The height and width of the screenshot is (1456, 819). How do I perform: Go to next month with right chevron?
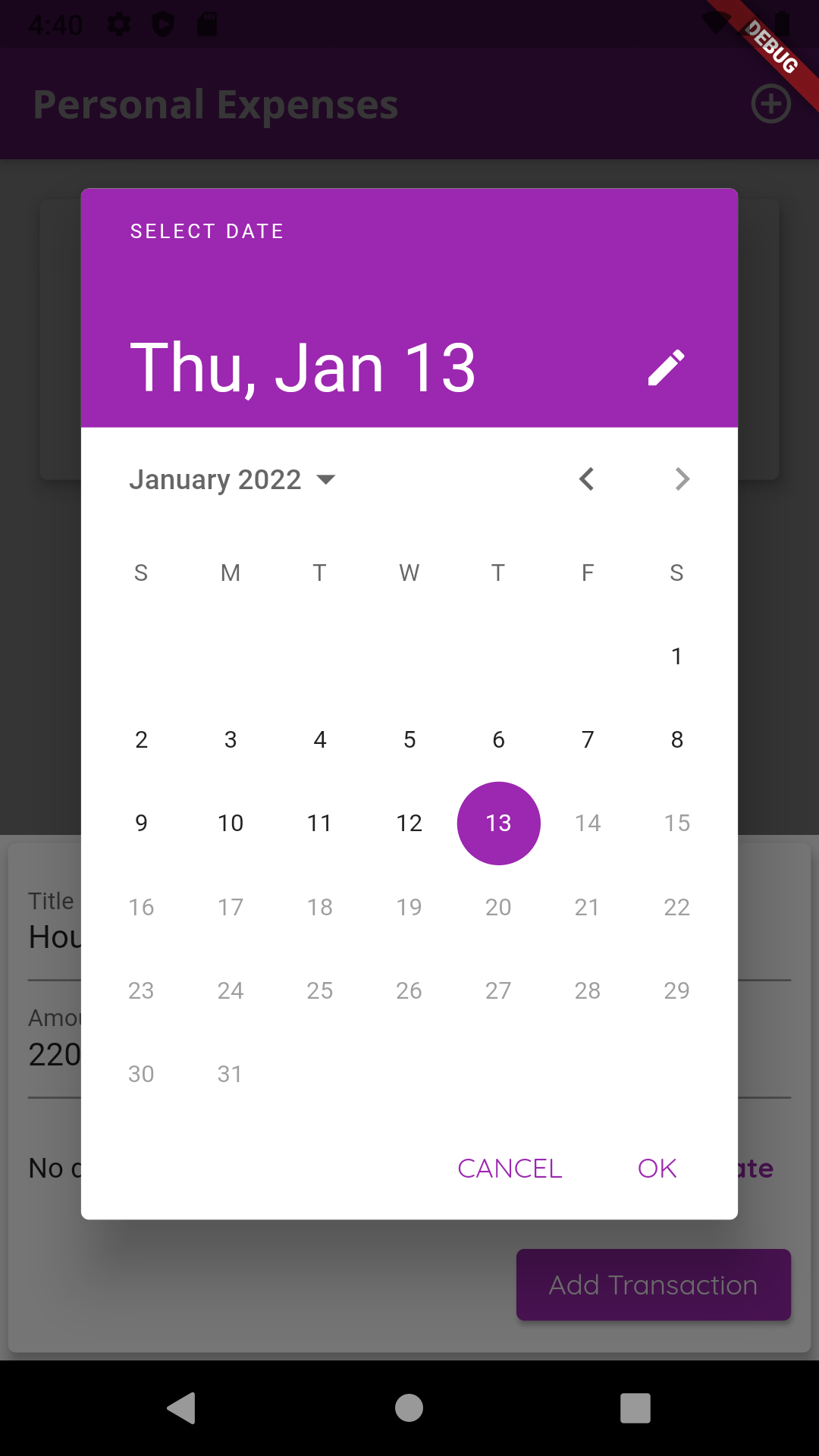(681, 479)
